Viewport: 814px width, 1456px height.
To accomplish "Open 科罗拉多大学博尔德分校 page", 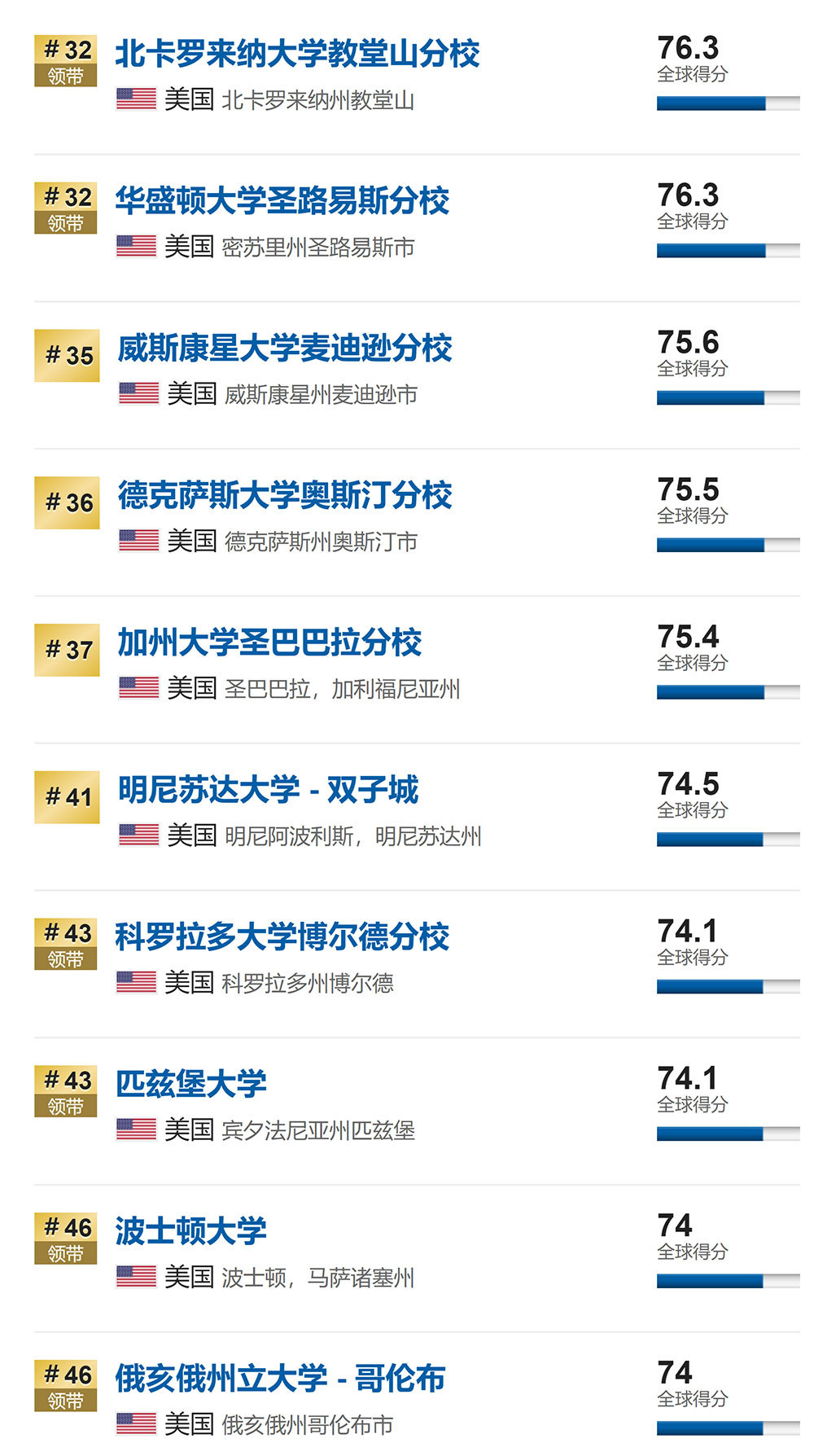I will click(x=282, y=937).
